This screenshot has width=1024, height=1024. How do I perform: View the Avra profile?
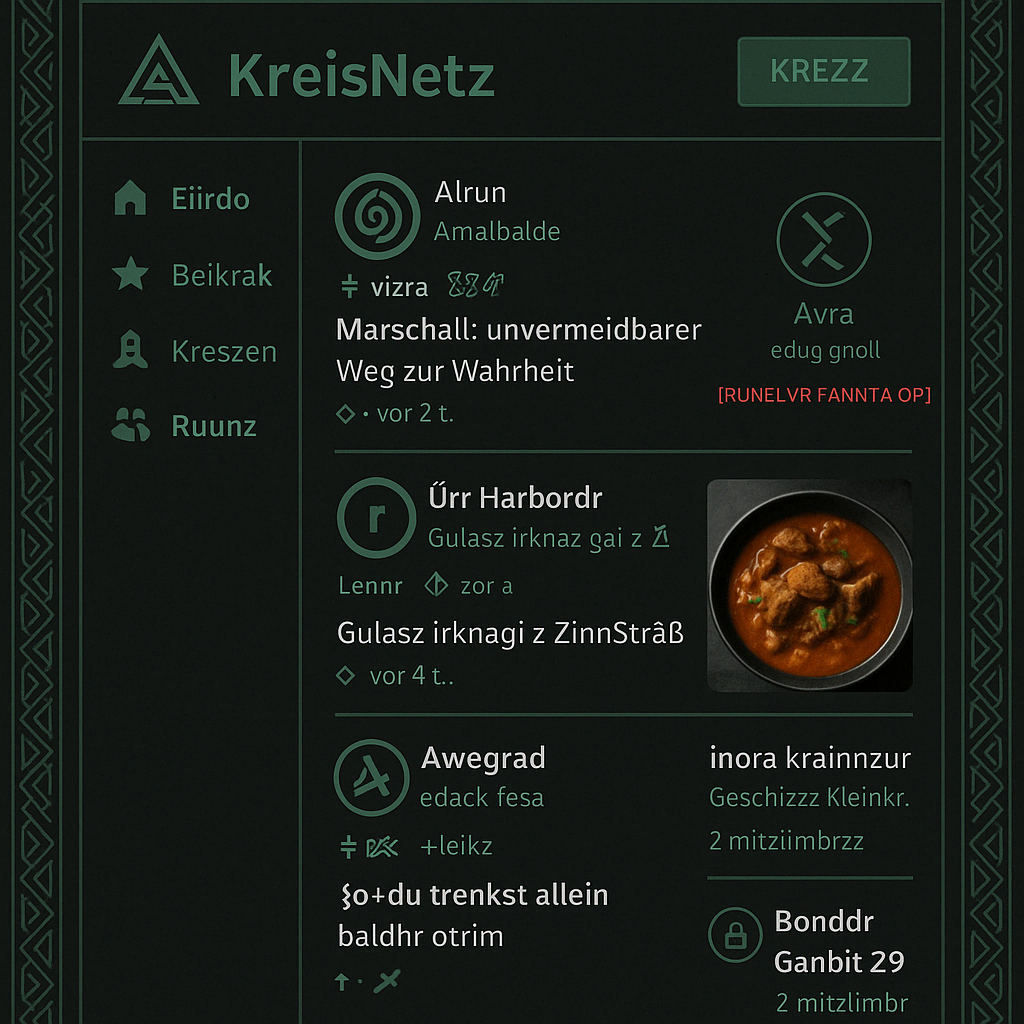(824, 241)
